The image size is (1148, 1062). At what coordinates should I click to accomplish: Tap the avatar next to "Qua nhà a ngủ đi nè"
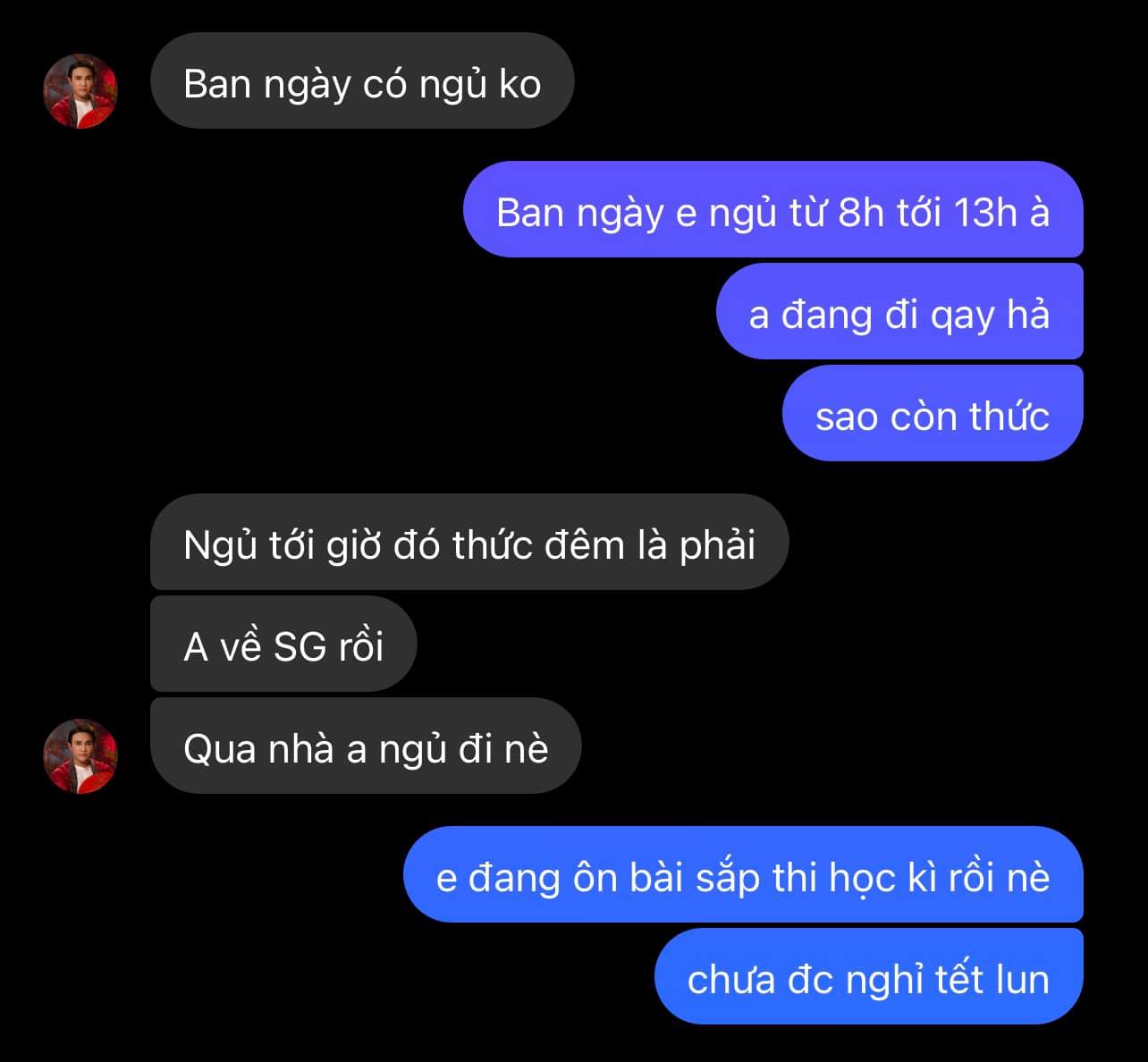[x=80, y=756]
